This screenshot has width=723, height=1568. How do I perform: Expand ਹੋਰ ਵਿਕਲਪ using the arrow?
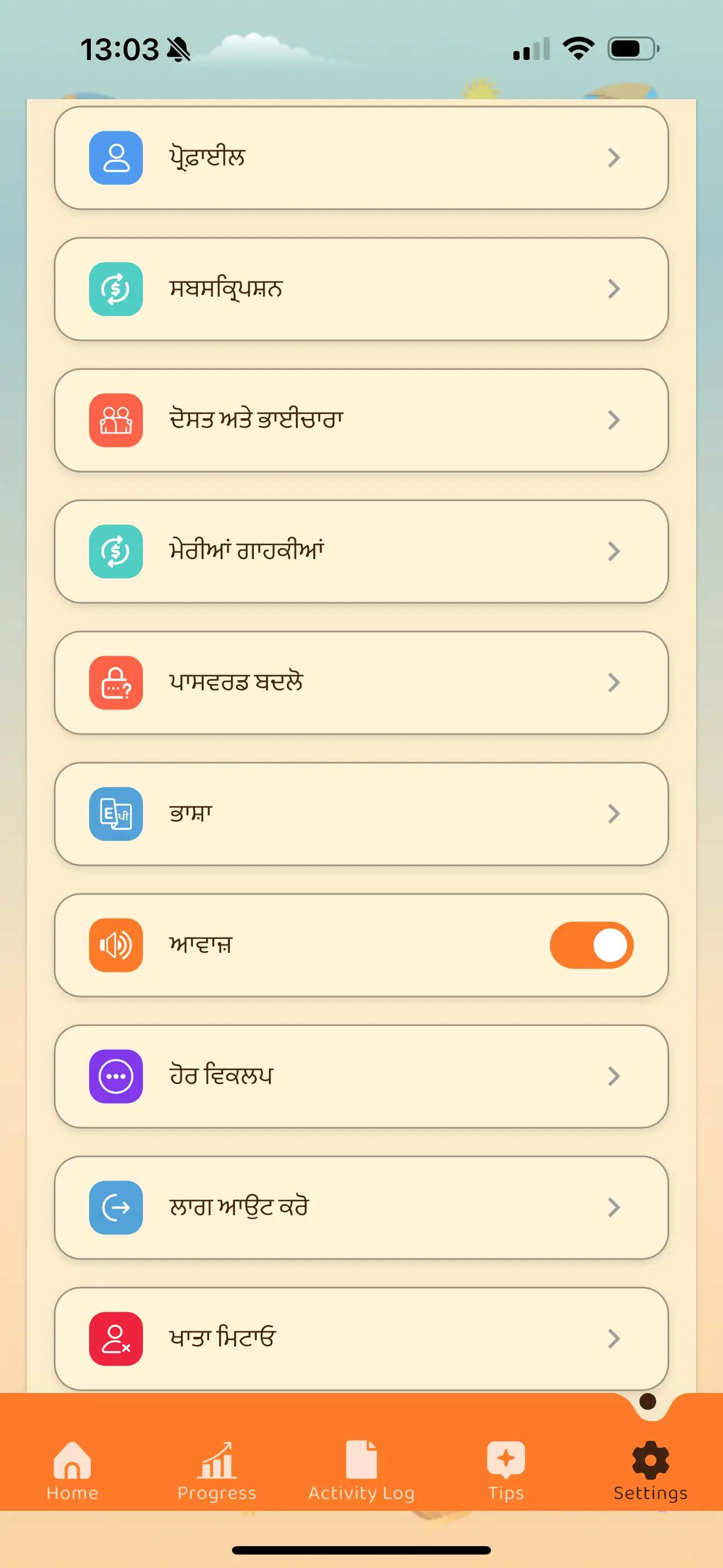pyautogui.click(x=615, y=1076)
